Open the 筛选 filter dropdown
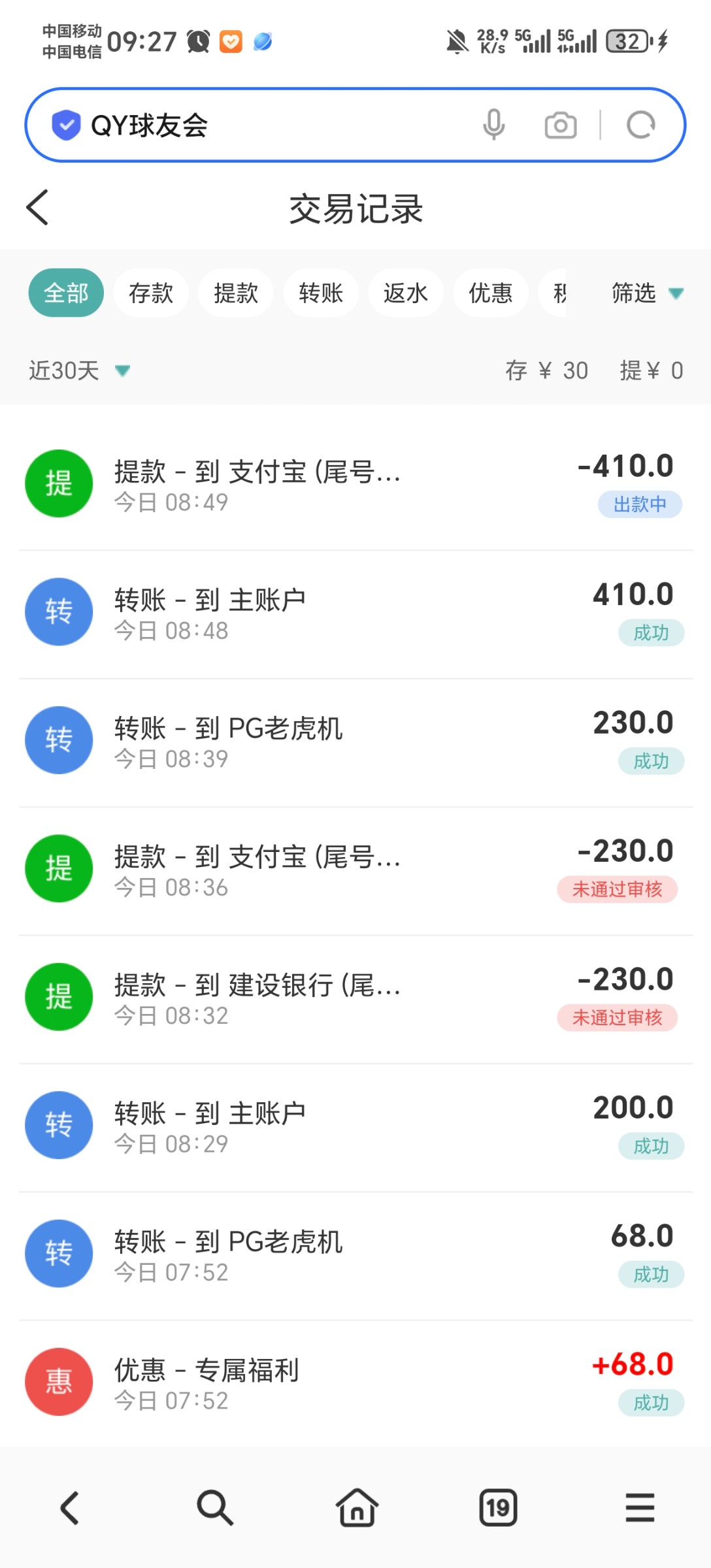This screenshot has width=711, height=1568. click(x=647, y=293)
